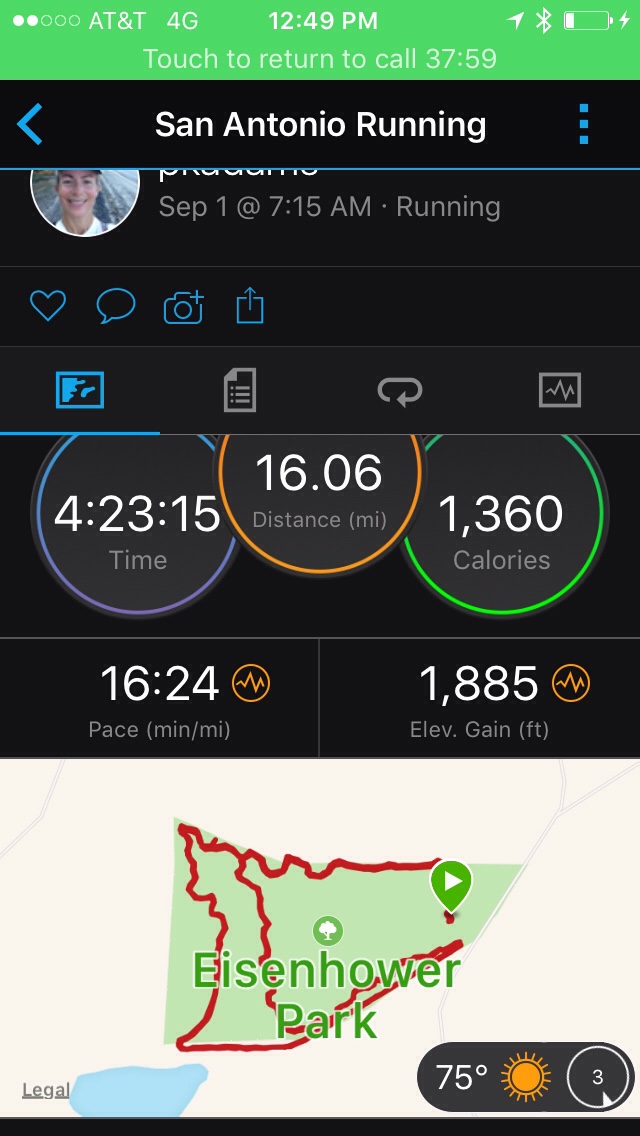Go back with the arrow
The height and width of the screenshot is (1136, 640).
[30, 125]
